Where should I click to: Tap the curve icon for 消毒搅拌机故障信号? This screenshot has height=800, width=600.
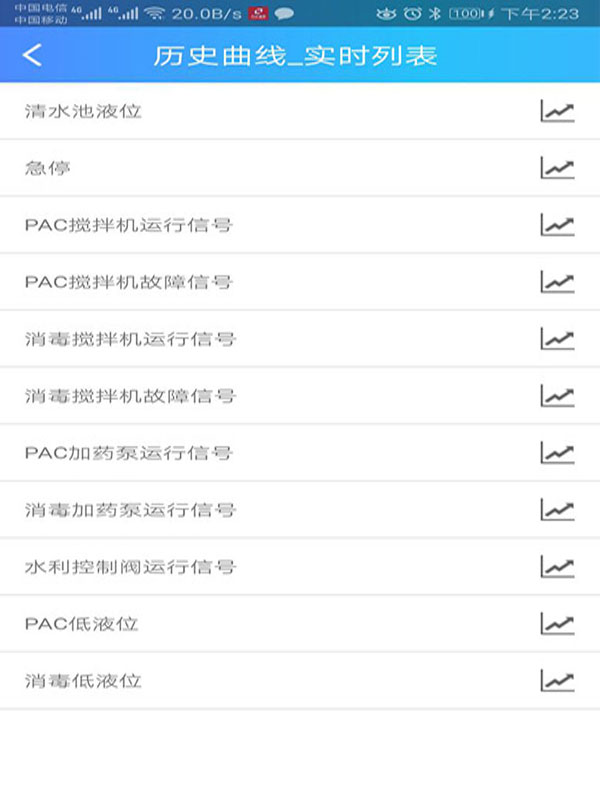557,396
